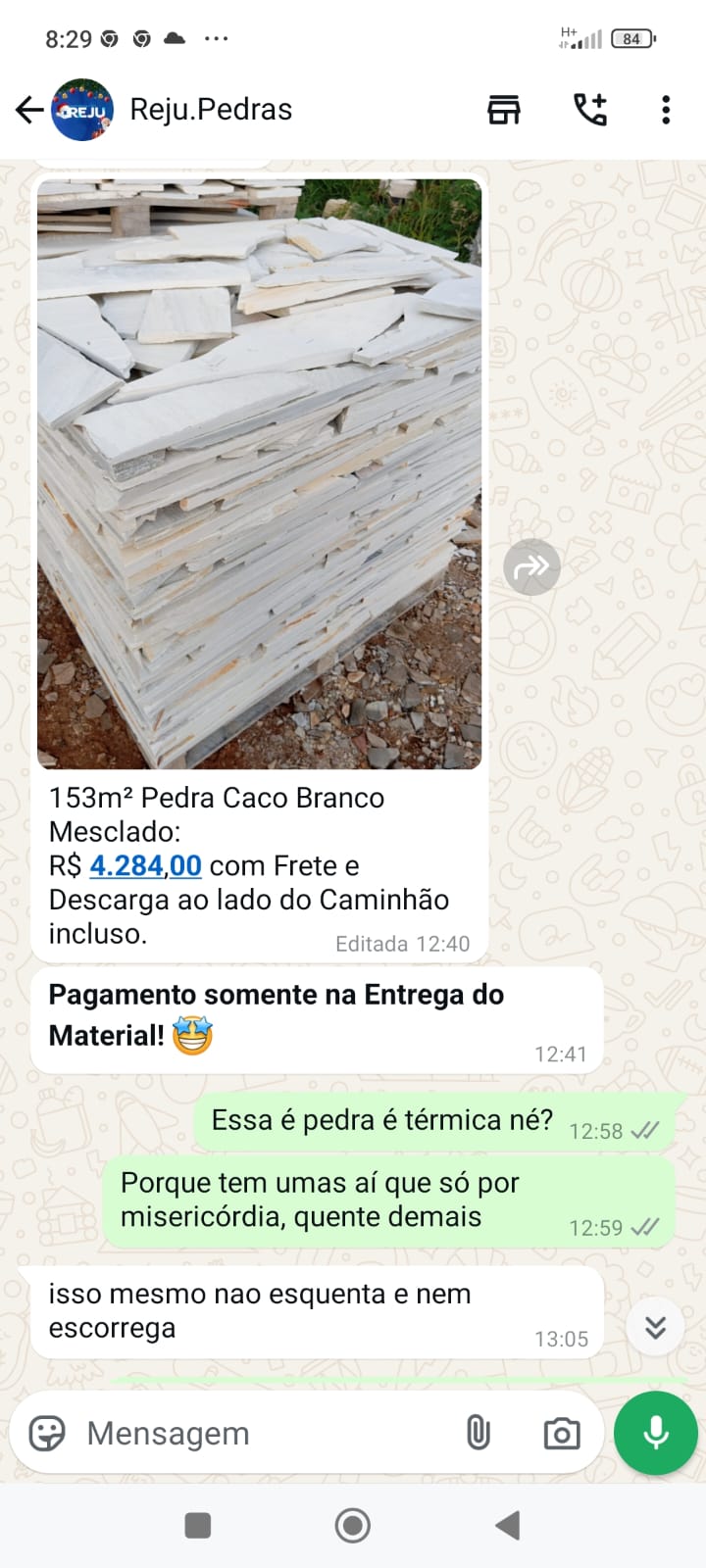Tap the green microphone to record voice

(x=654, y=1433)
